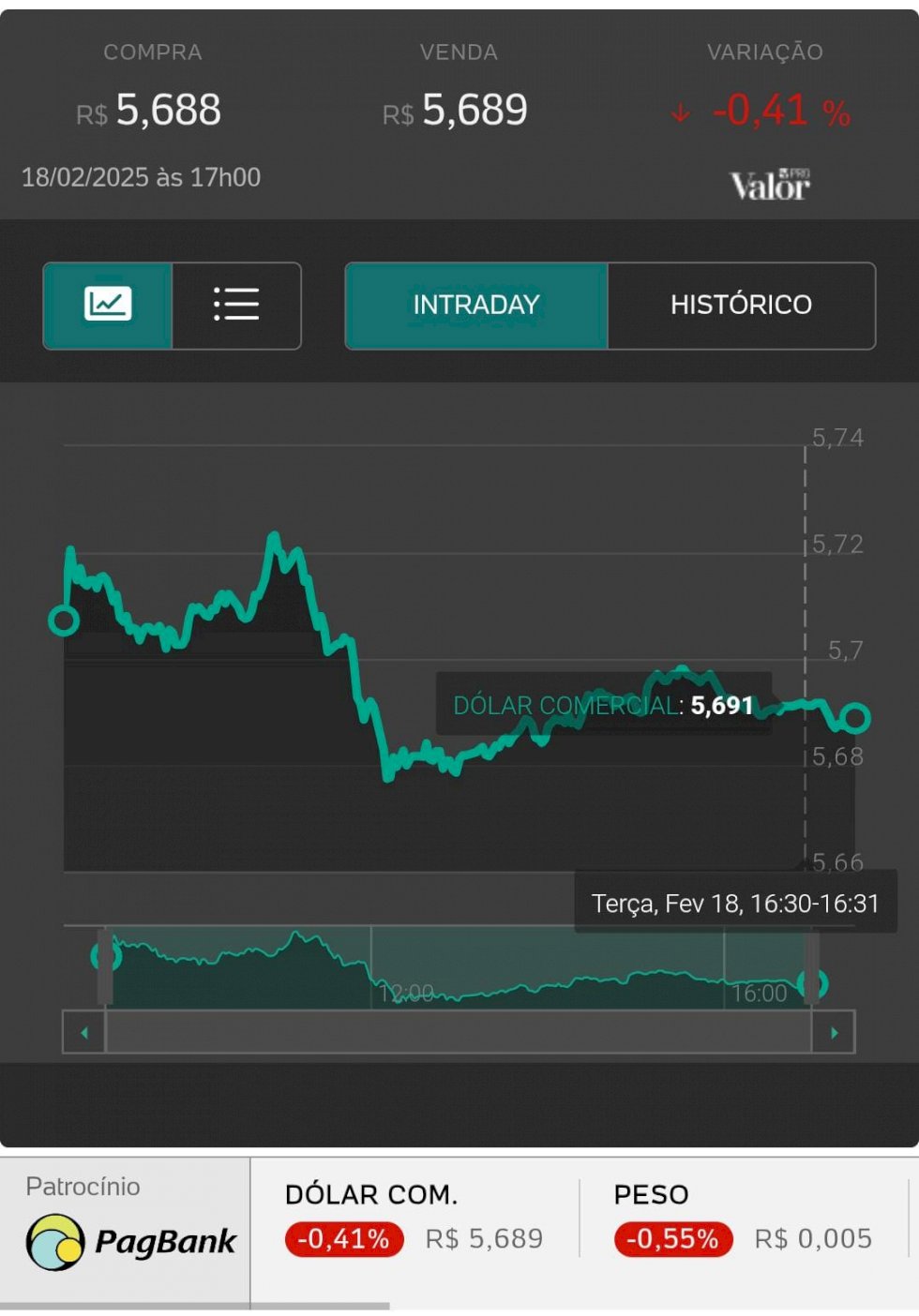Switch to the list view icon

click(x=236, y=306)
